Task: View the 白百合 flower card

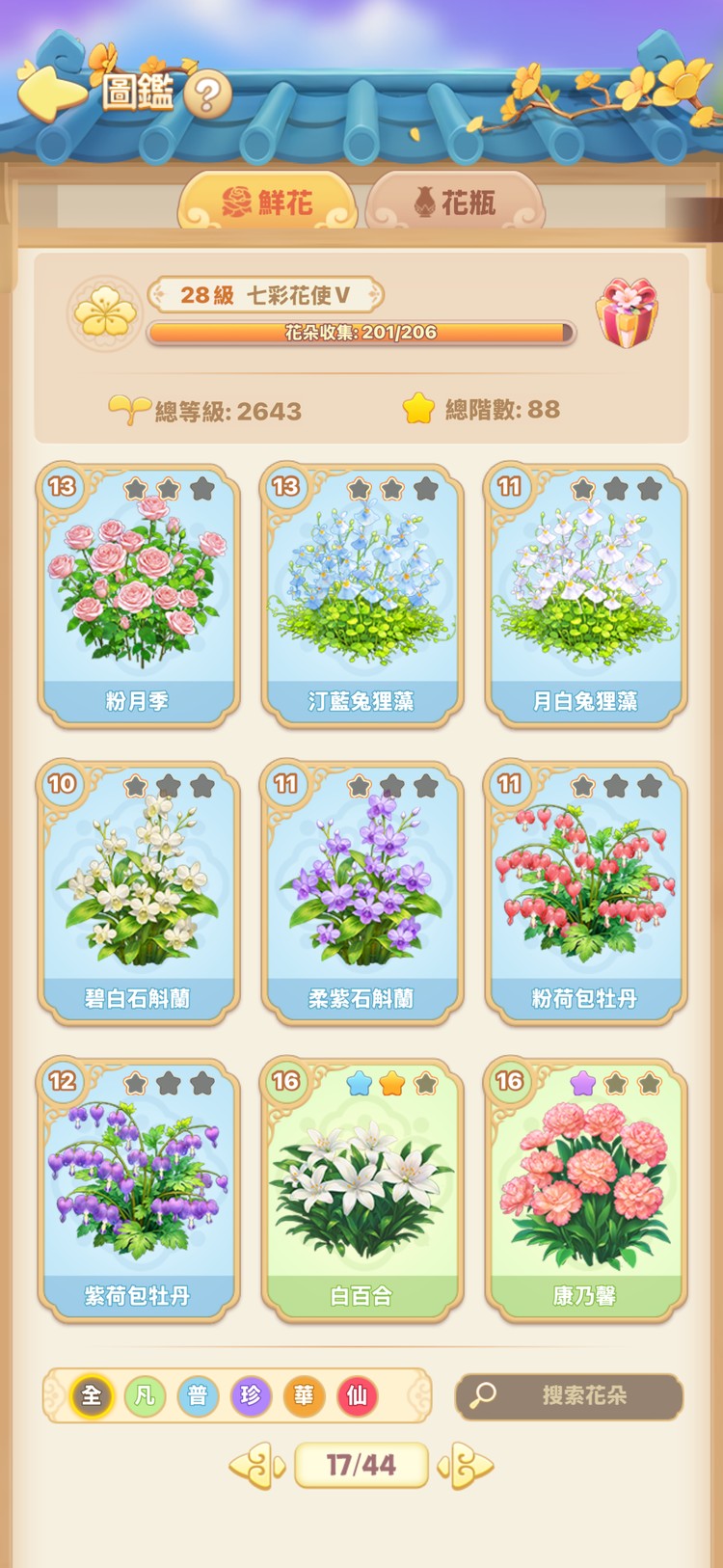Action: click(x=361, y=1189)
